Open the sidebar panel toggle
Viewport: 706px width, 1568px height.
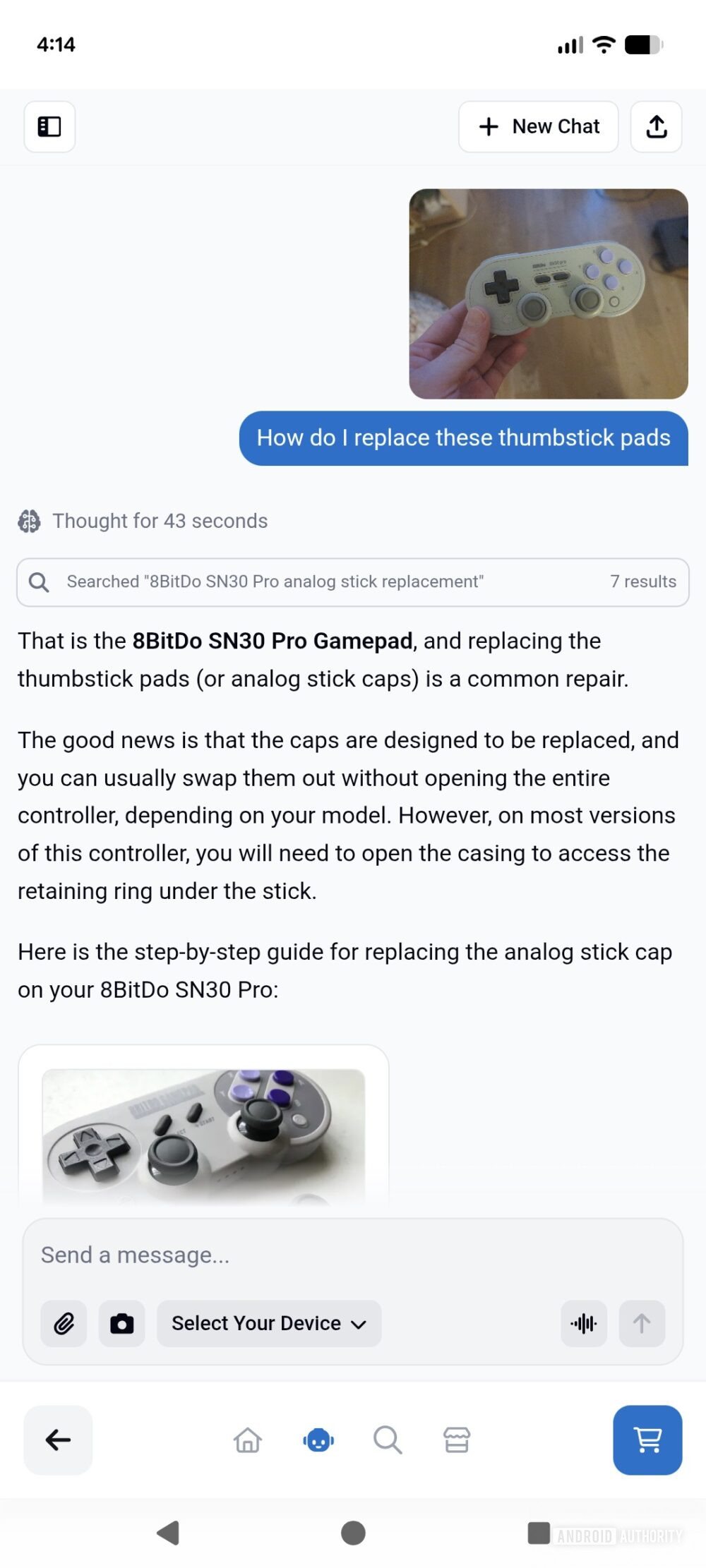click(49, 127)
